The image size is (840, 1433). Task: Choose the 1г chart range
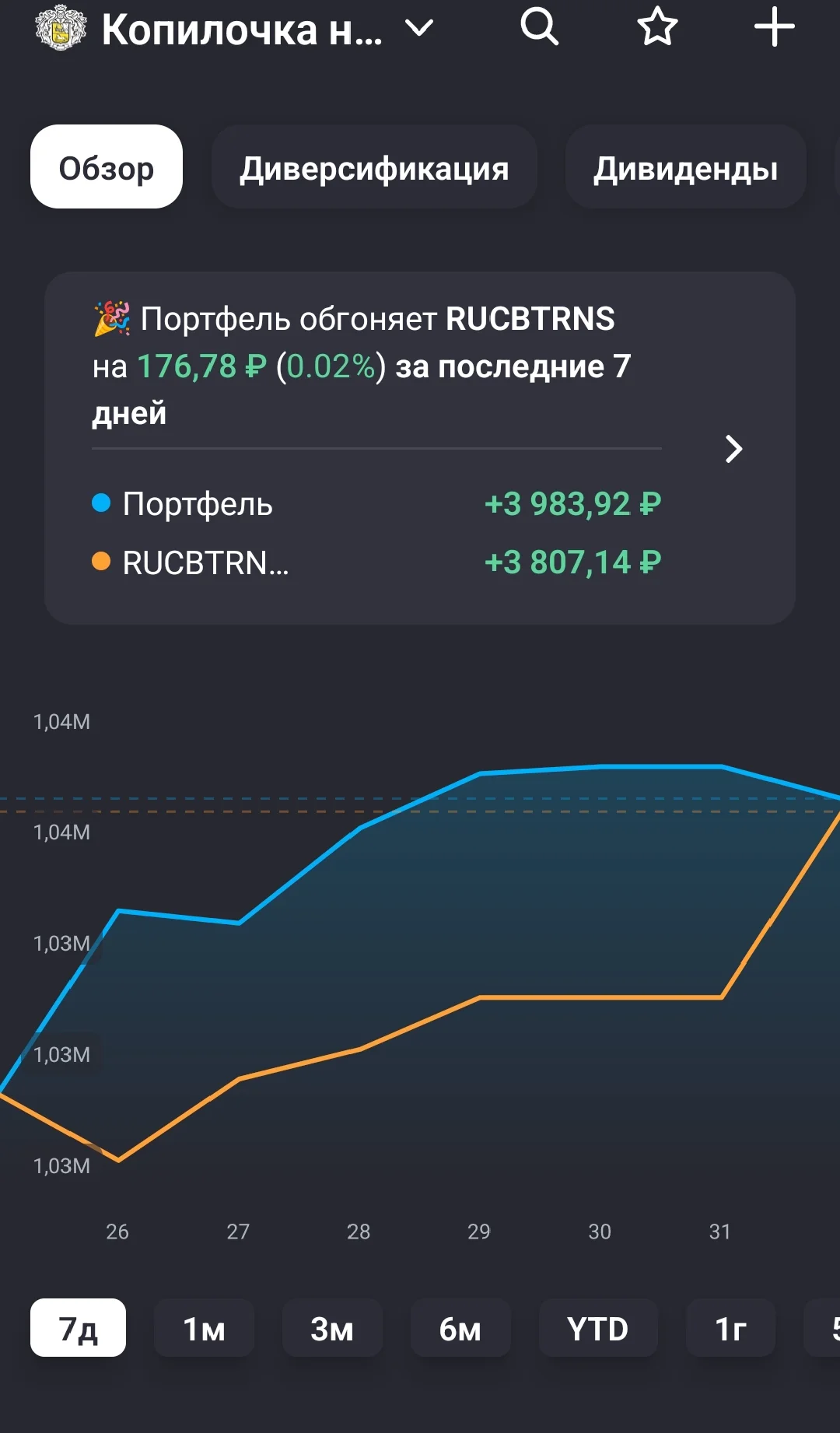click(x=730, y=1328)
